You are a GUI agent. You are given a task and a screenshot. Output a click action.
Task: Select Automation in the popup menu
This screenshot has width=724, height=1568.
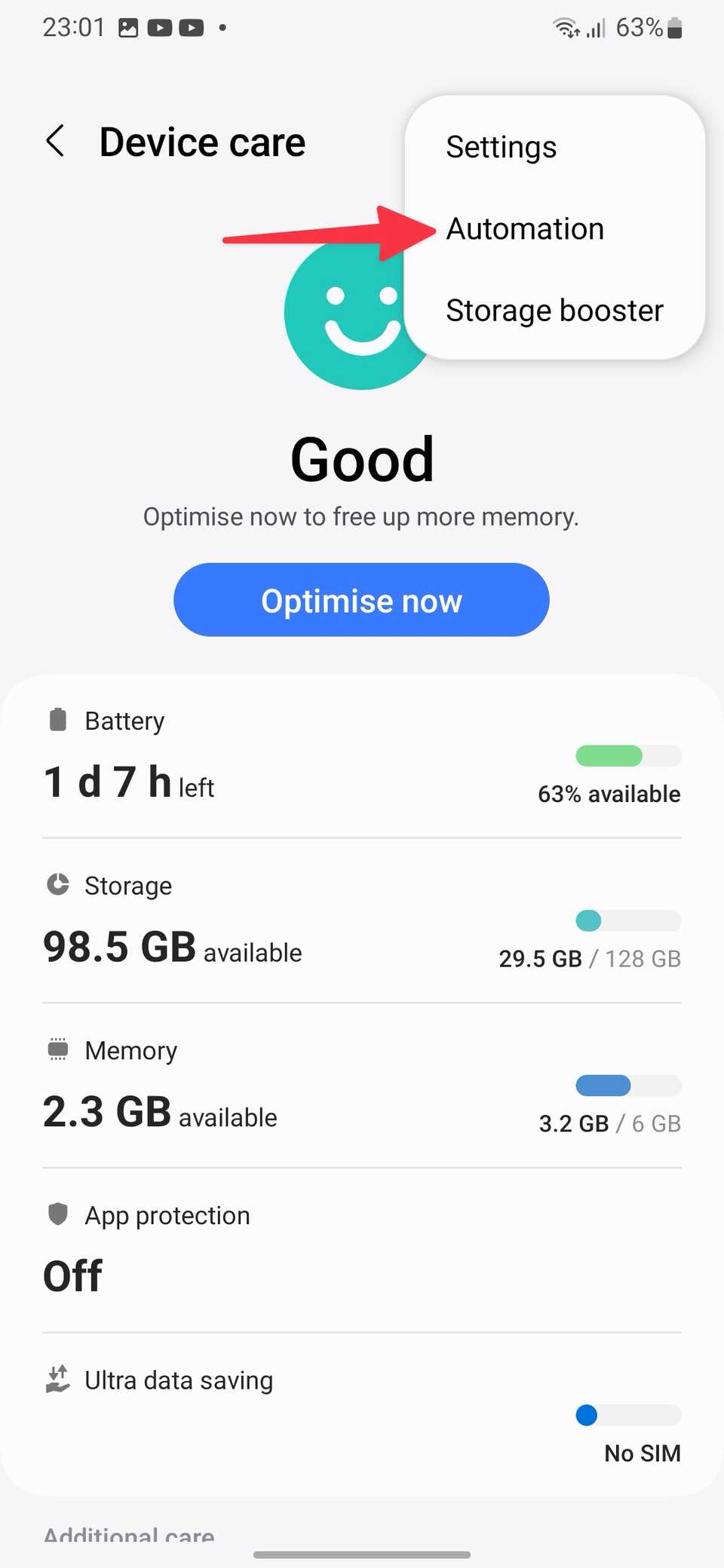tap(526, 229)
